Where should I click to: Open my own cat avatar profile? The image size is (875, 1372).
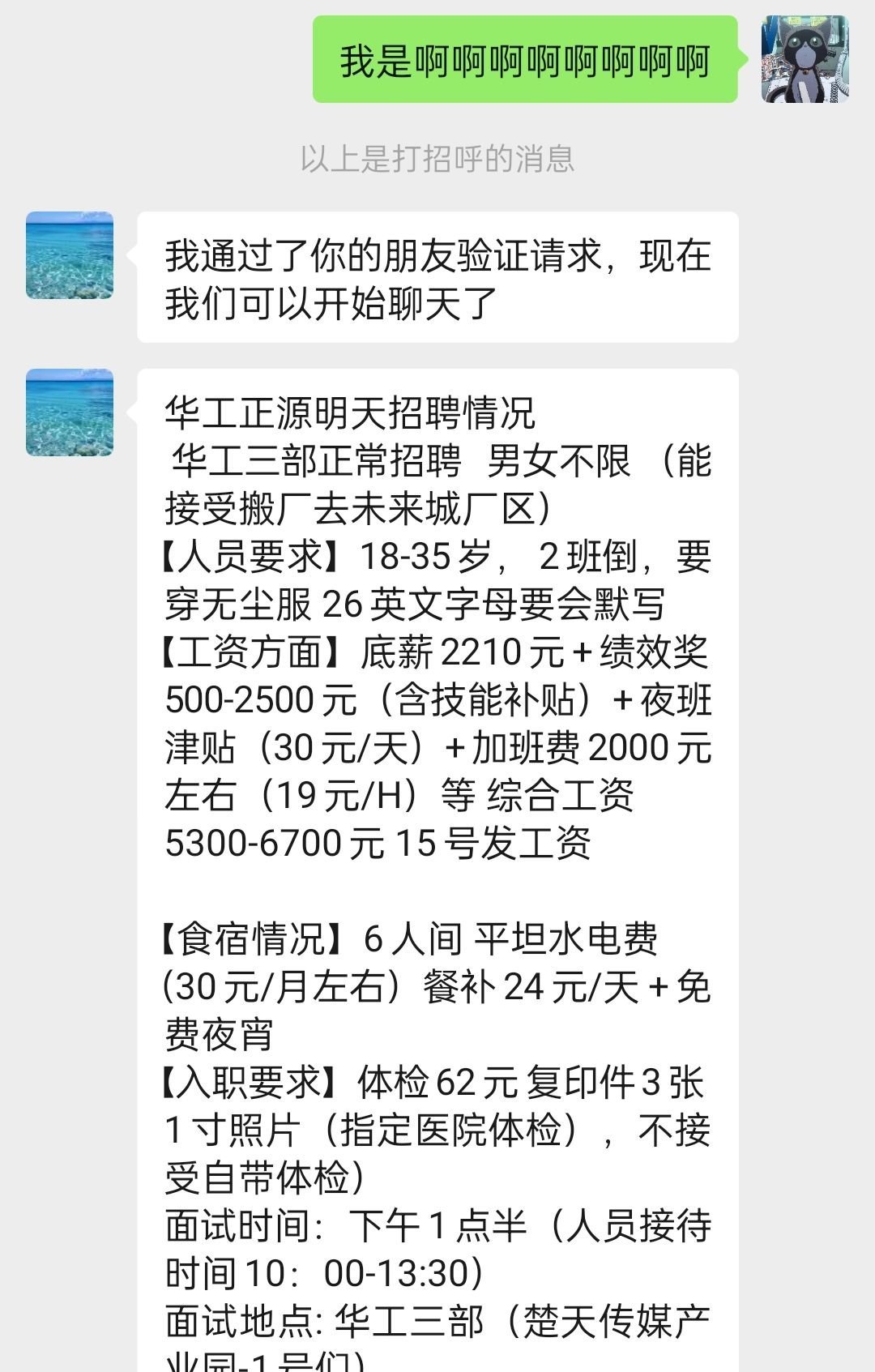(x=805, y=60)
